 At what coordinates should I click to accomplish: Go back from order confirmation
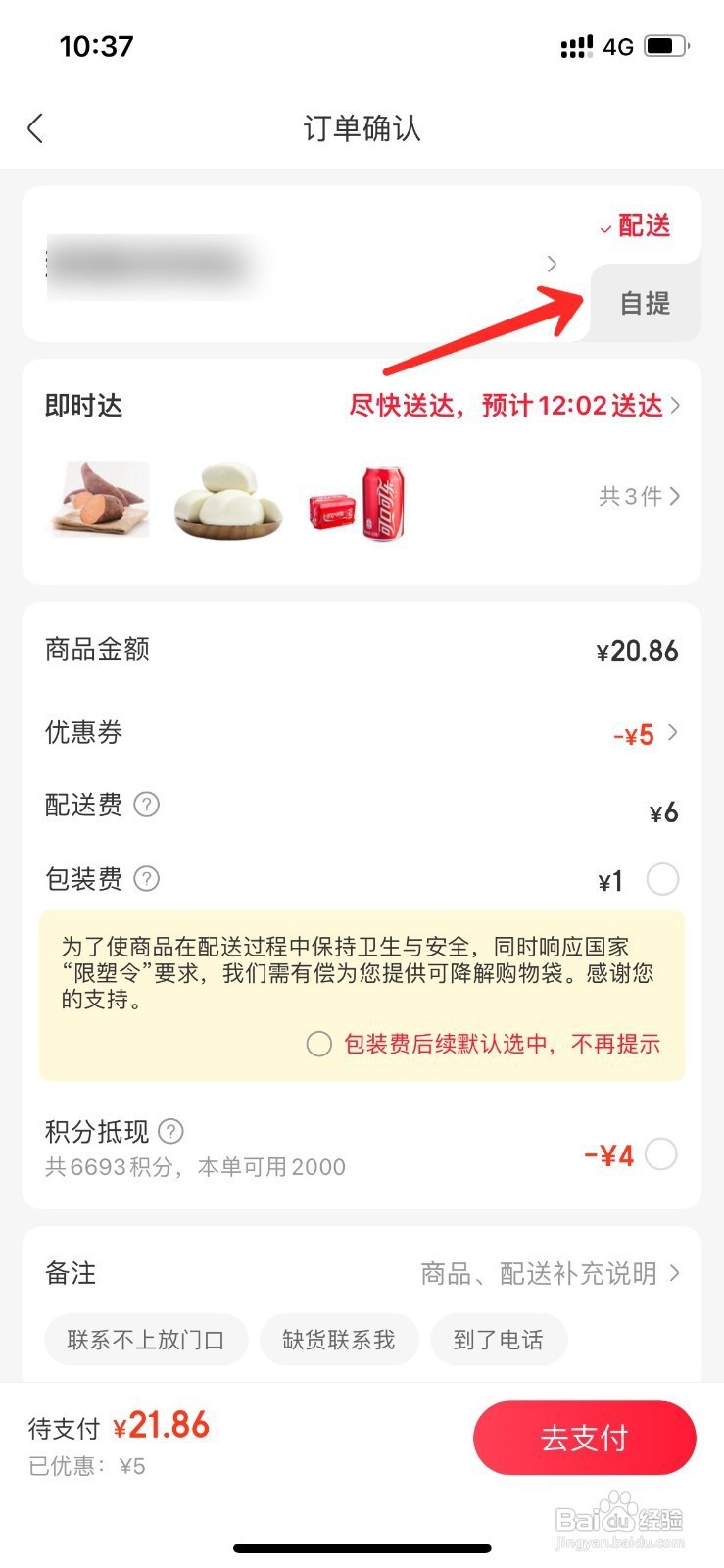point(36,128)
